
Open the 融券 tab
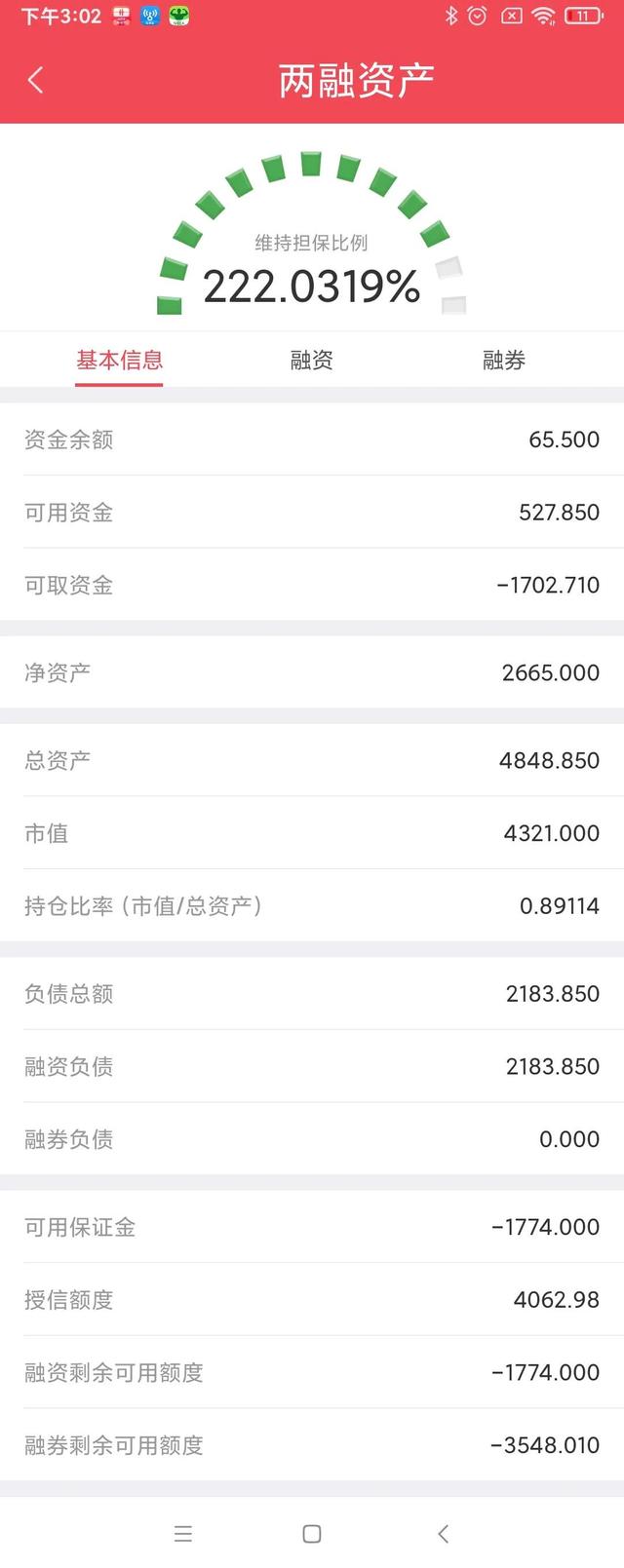point(504,361)
